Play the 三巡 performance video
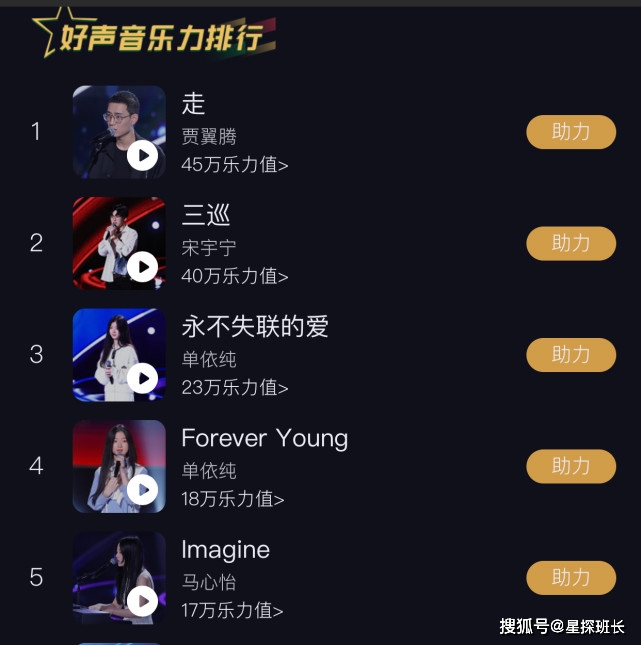The height and width of the screenshot is (645, 641). pyautogui.click(x=142, y=266)
